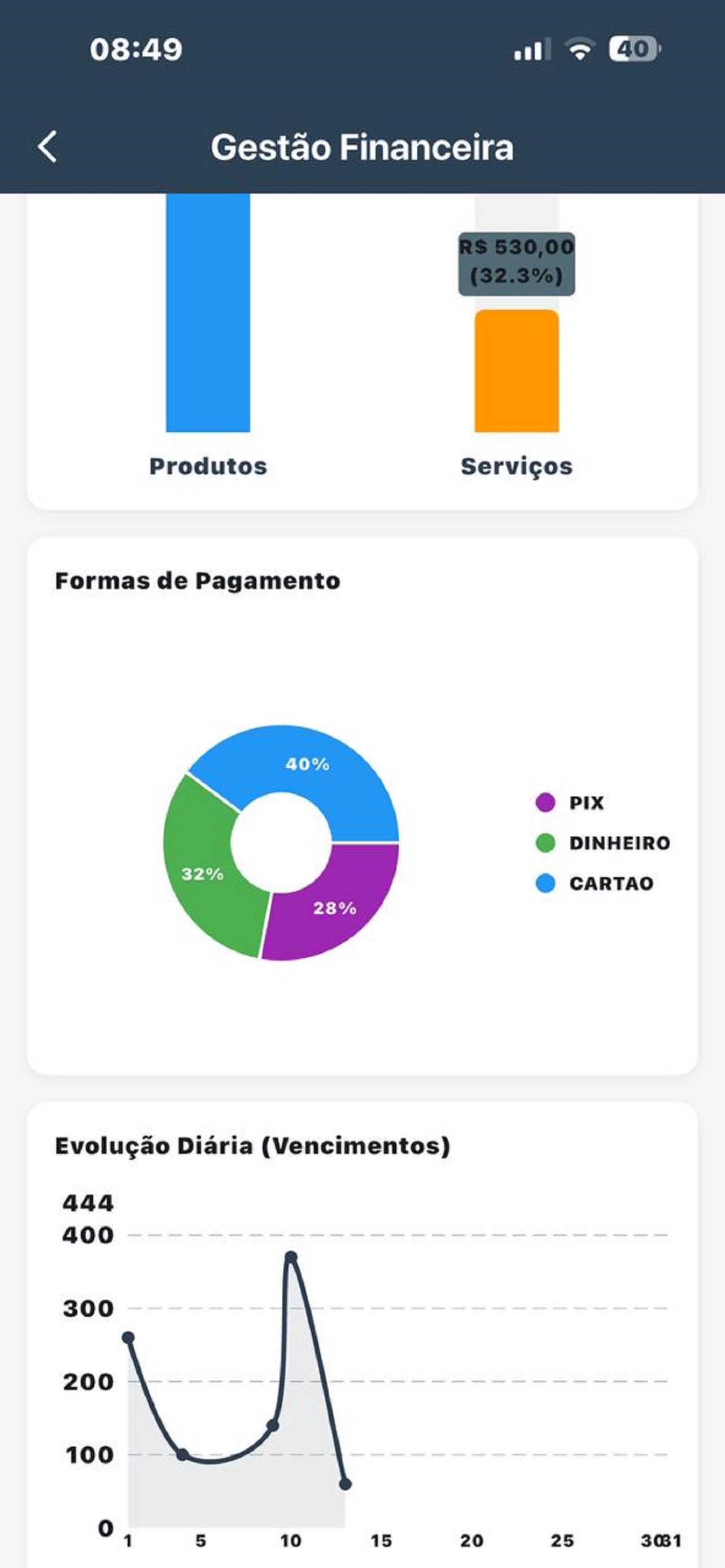Select the blue Produtos bar
The image size is (725, 1568).
coord(208,312)
